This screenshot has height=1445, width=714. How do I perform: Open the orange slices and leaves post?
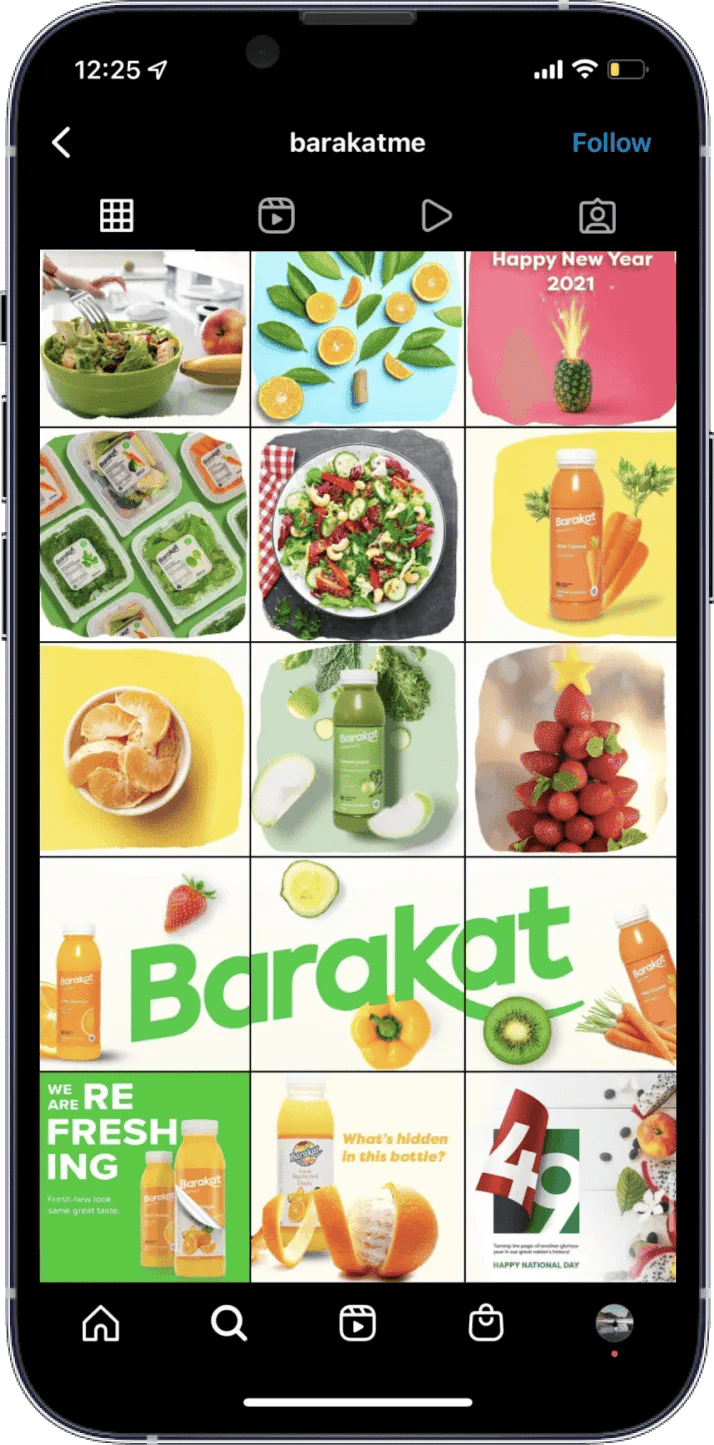coord(357,338)
